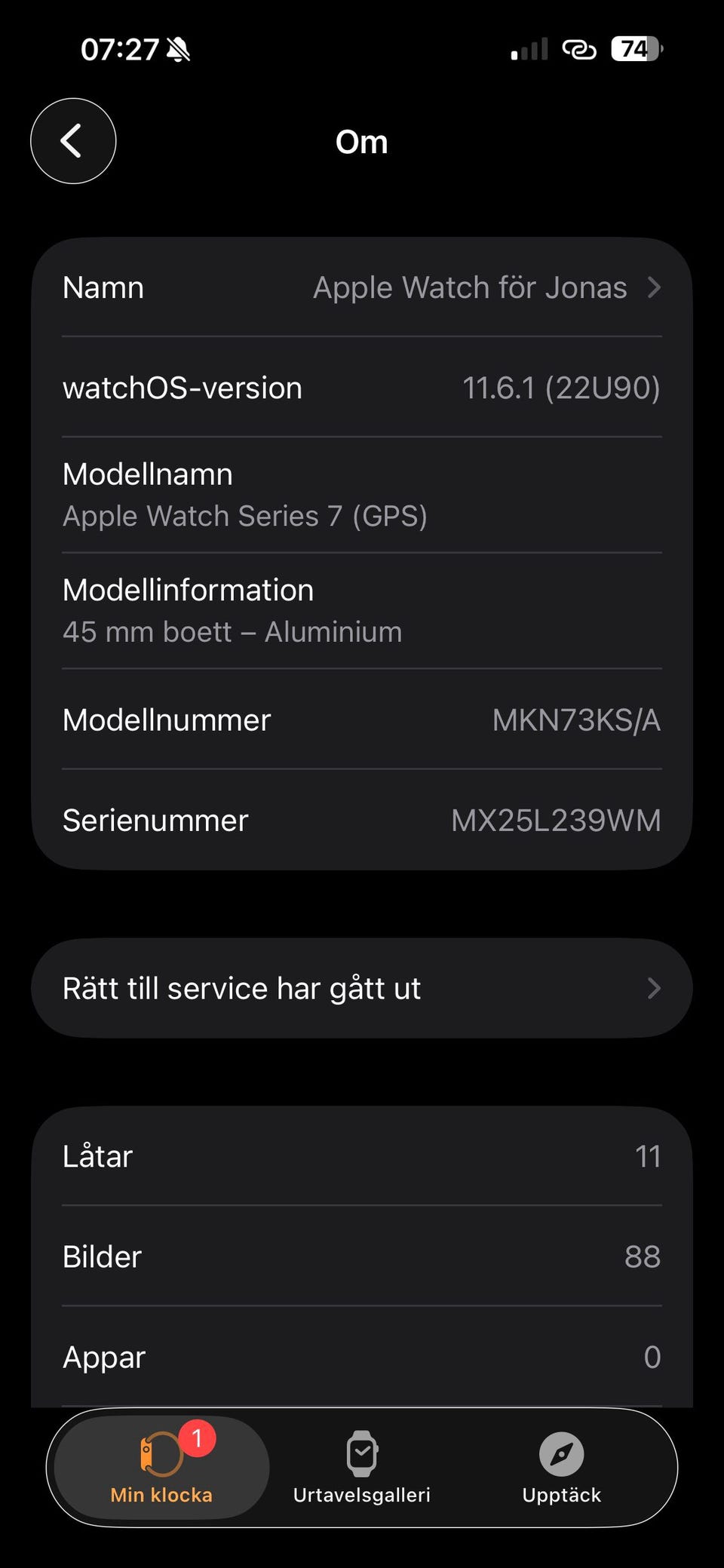
Task: Switch to the Urtavelsgalleri tab
Action: pyautogui.click(x=362, y=1468)
